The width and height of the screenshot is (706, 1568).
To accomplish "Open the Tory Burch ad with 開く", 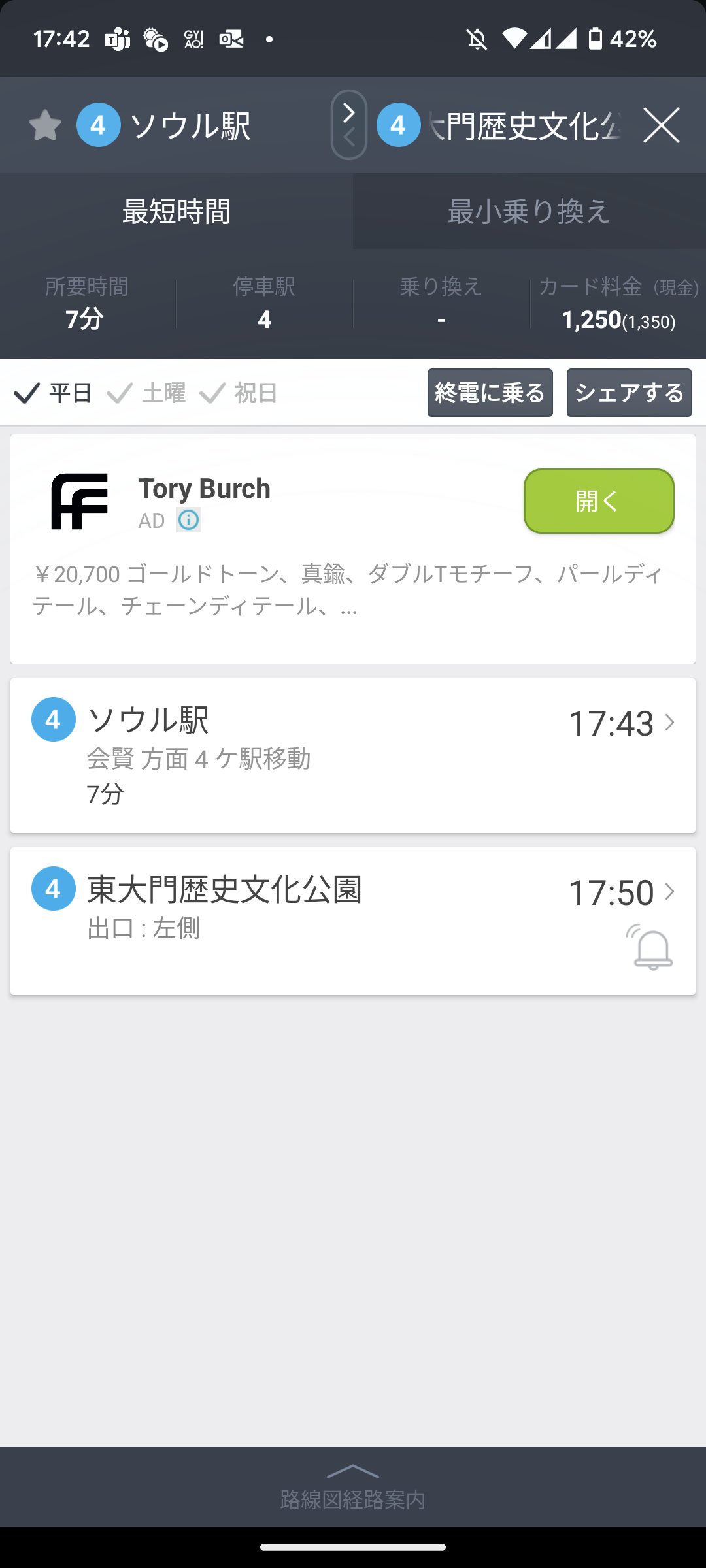I will pos(599,501).
